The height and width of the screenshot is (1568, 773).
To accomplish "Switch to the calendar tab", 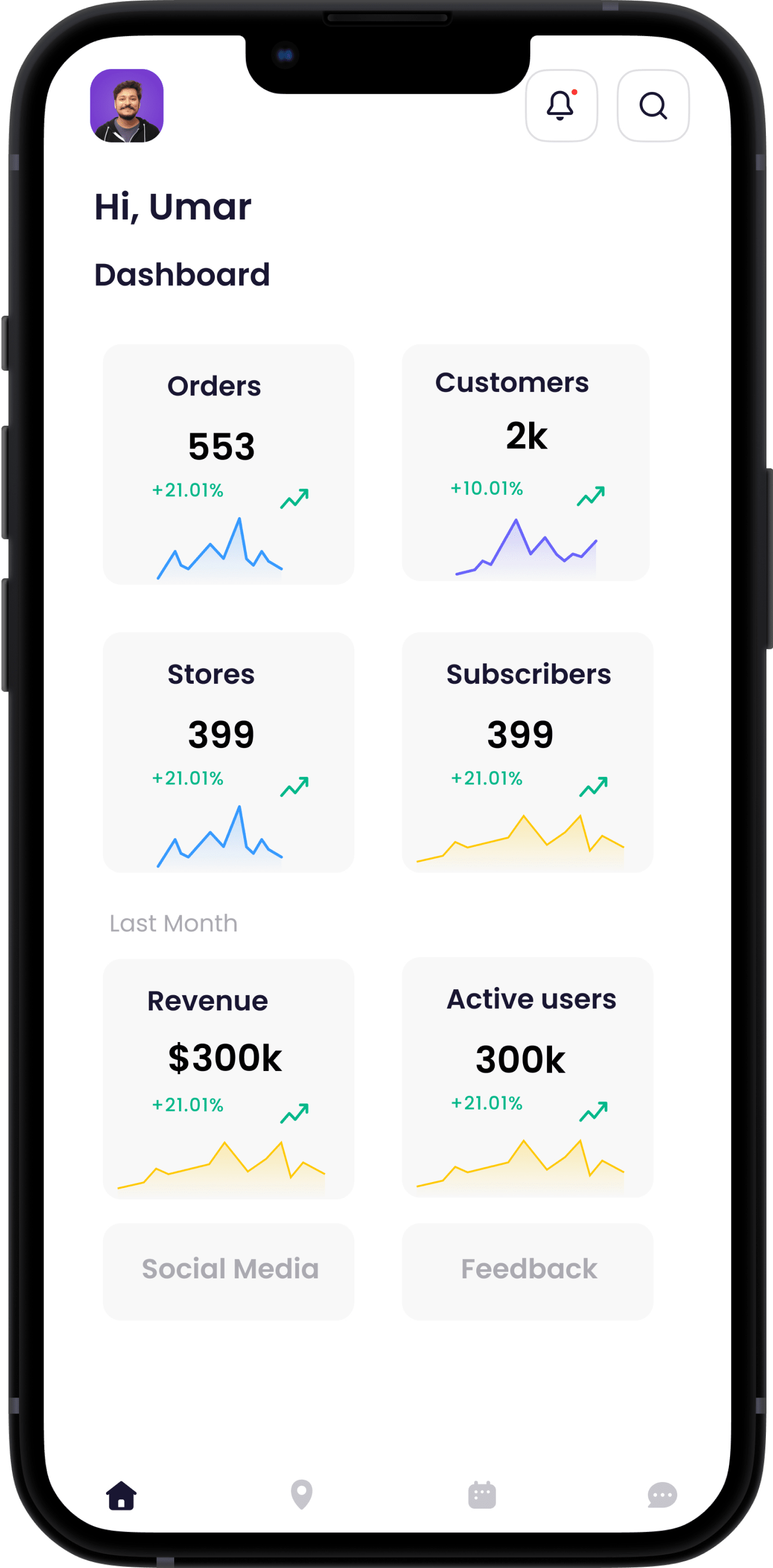I will 481,1495.
